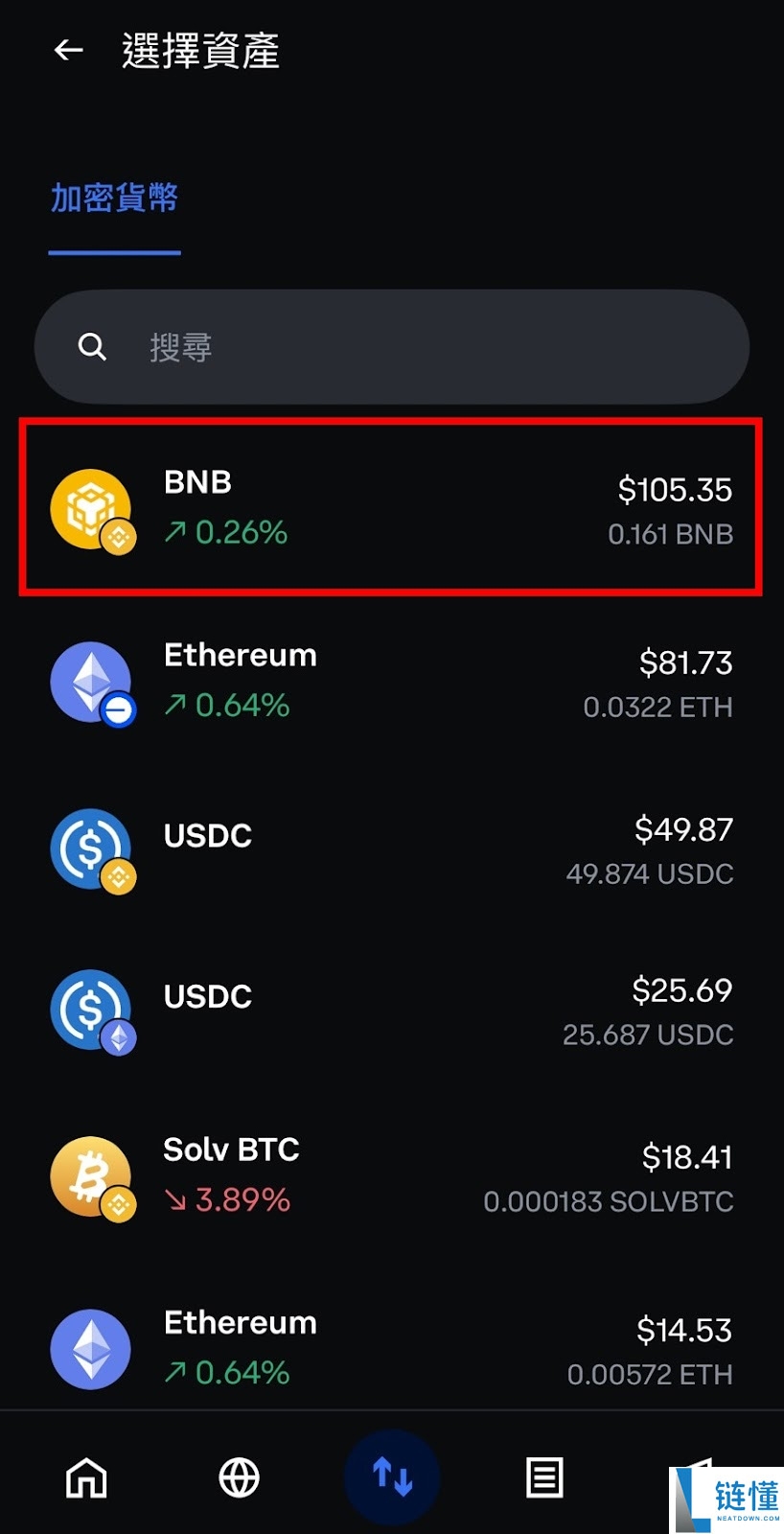This screenshot has height=1534, width=784.
Task: Tap the BNB coin logo icon
Action: pyautogui.click(x=91, y=506)
